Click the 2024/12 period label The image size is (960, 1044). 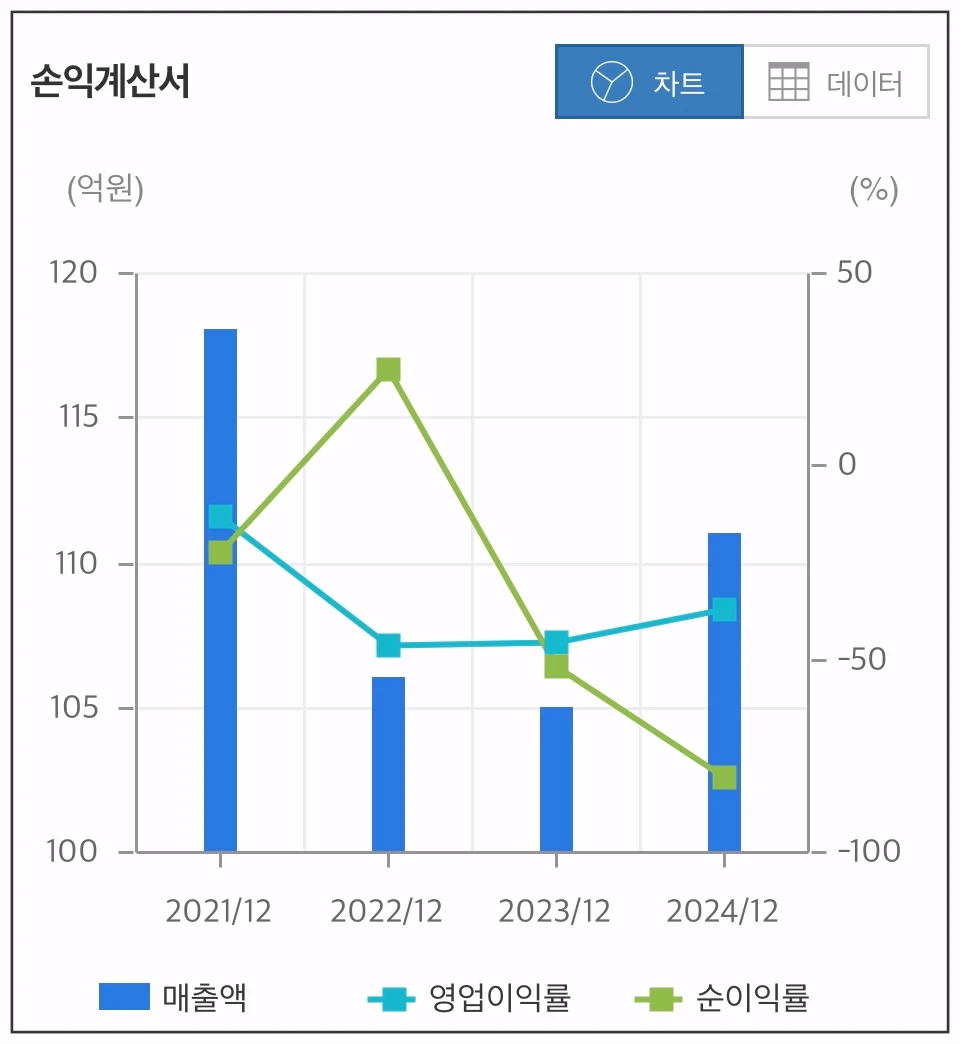725,910
